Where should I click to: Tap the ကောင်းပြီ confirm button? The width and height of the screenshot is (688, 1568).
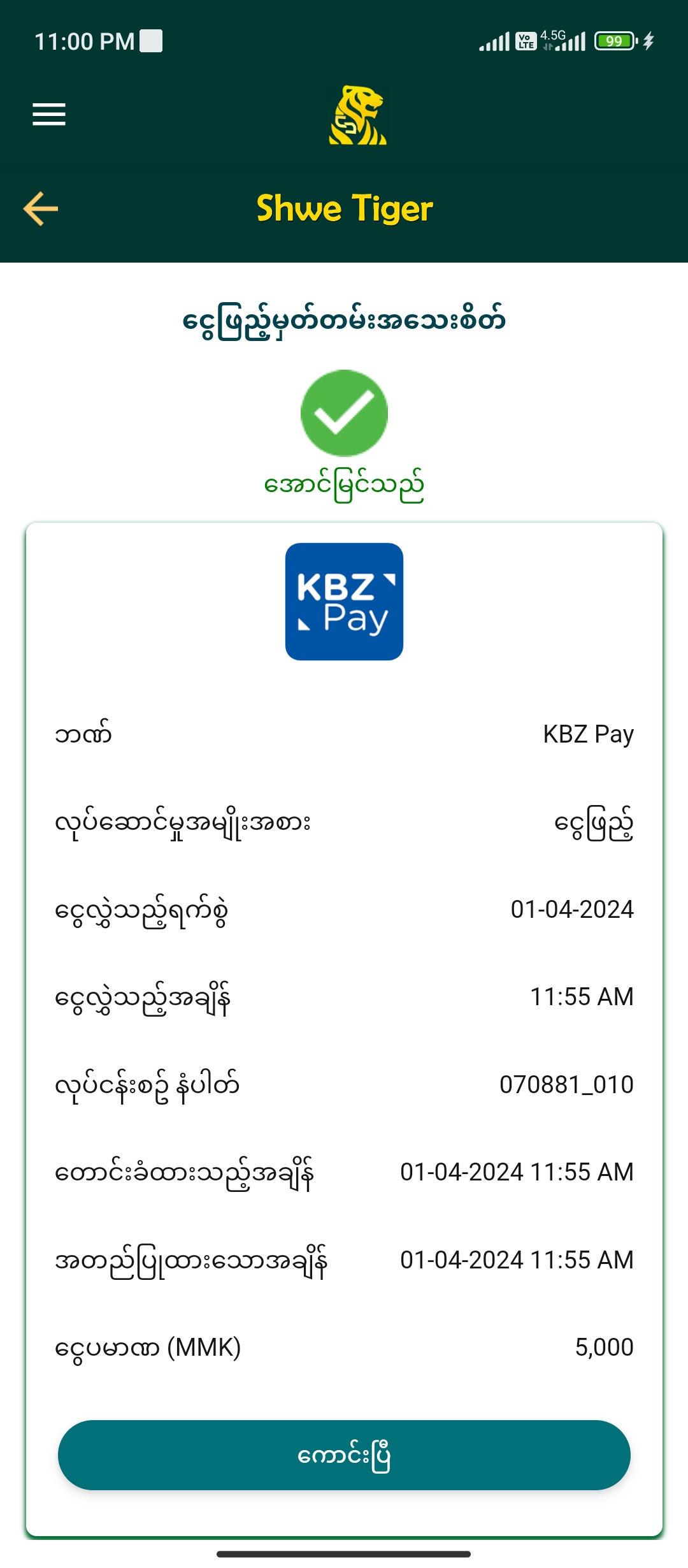pos(344,1456)
